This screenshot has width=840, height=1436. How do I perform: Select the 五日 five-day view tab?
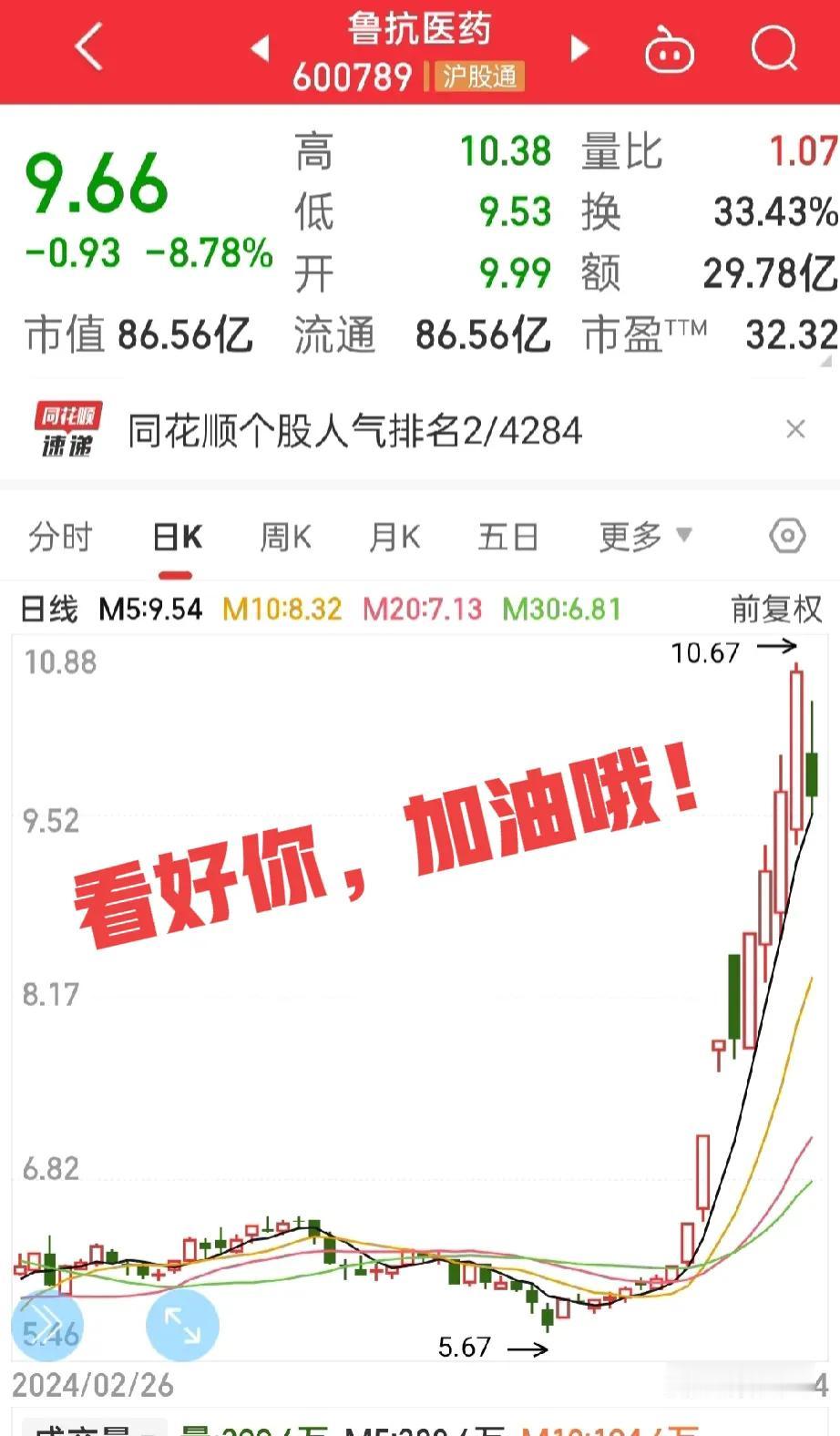[x=507, y=538]
